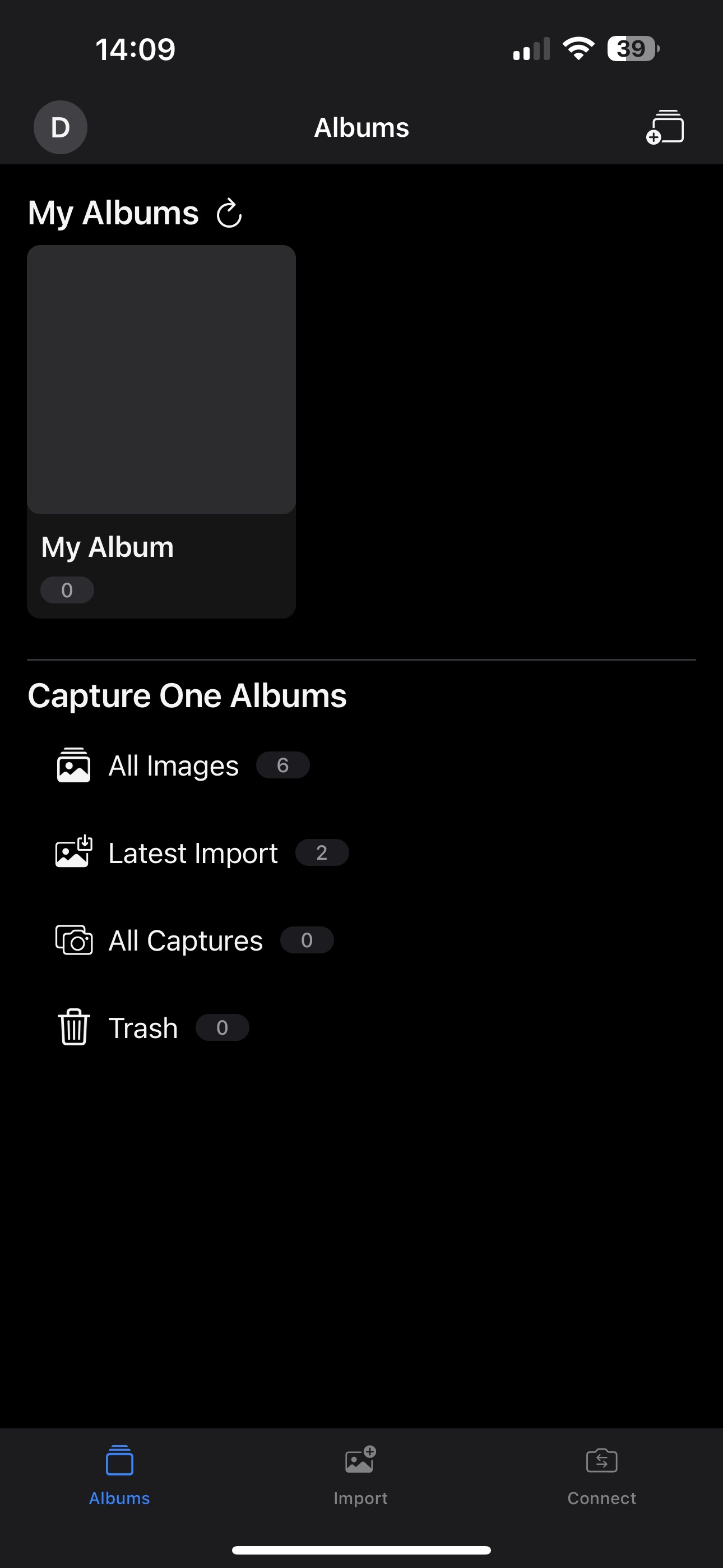Open All Captures album
This screenshot has height=1568, width=723.
click(x=194, y=940)
